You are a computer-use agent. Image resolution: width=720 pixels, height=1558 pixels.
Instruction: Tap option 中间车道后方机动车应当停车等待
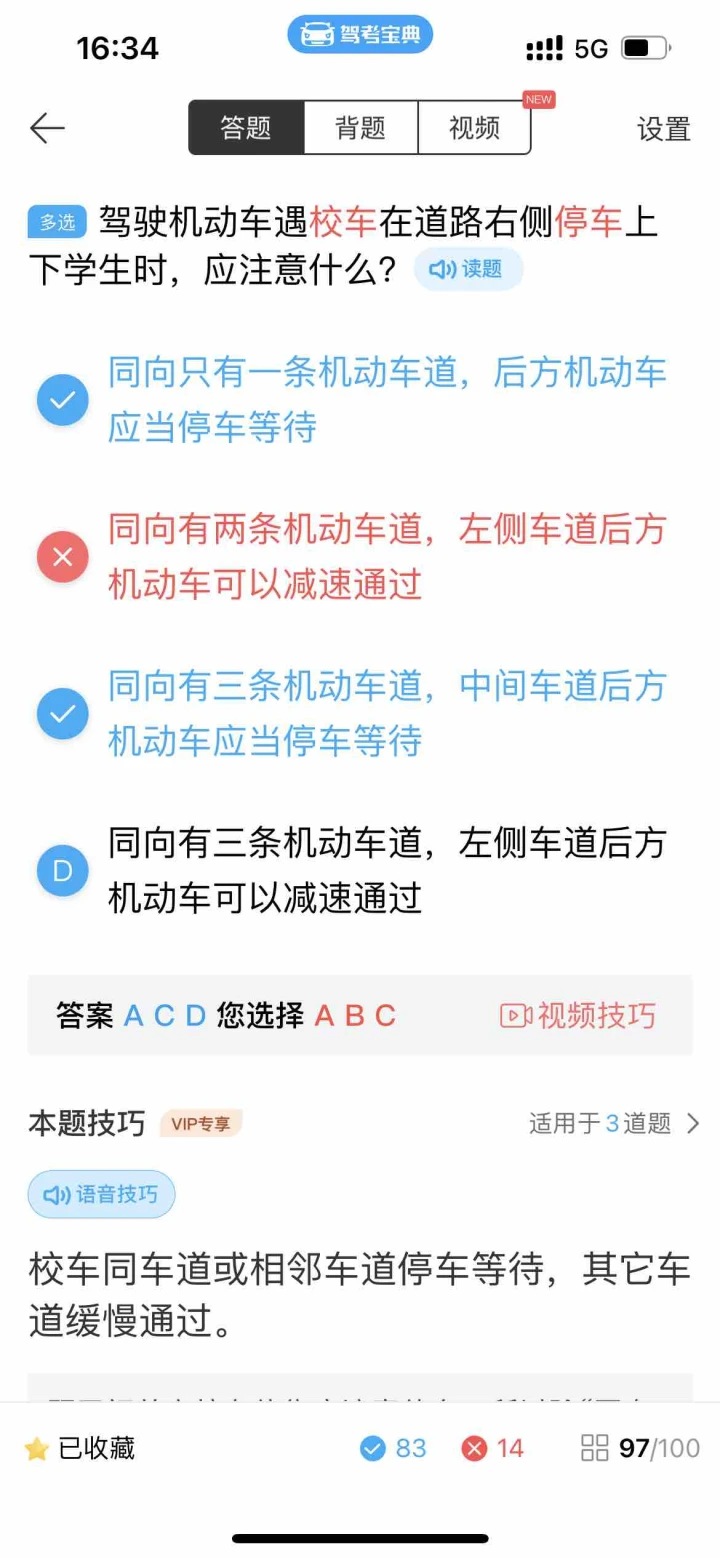point(360,714)
